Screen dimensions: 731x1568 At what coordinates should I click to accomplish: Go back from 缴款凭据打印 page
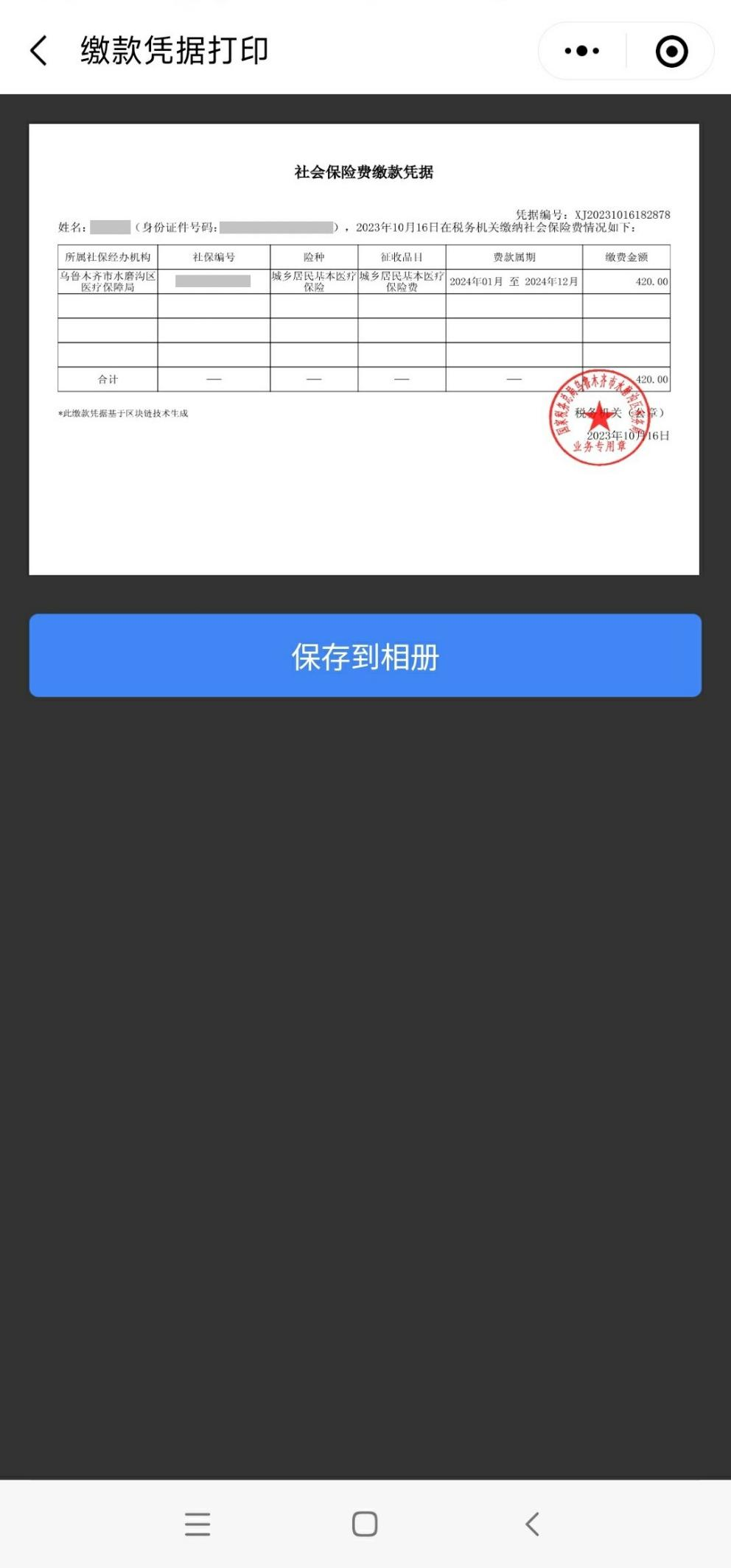[x=39, y=51]
